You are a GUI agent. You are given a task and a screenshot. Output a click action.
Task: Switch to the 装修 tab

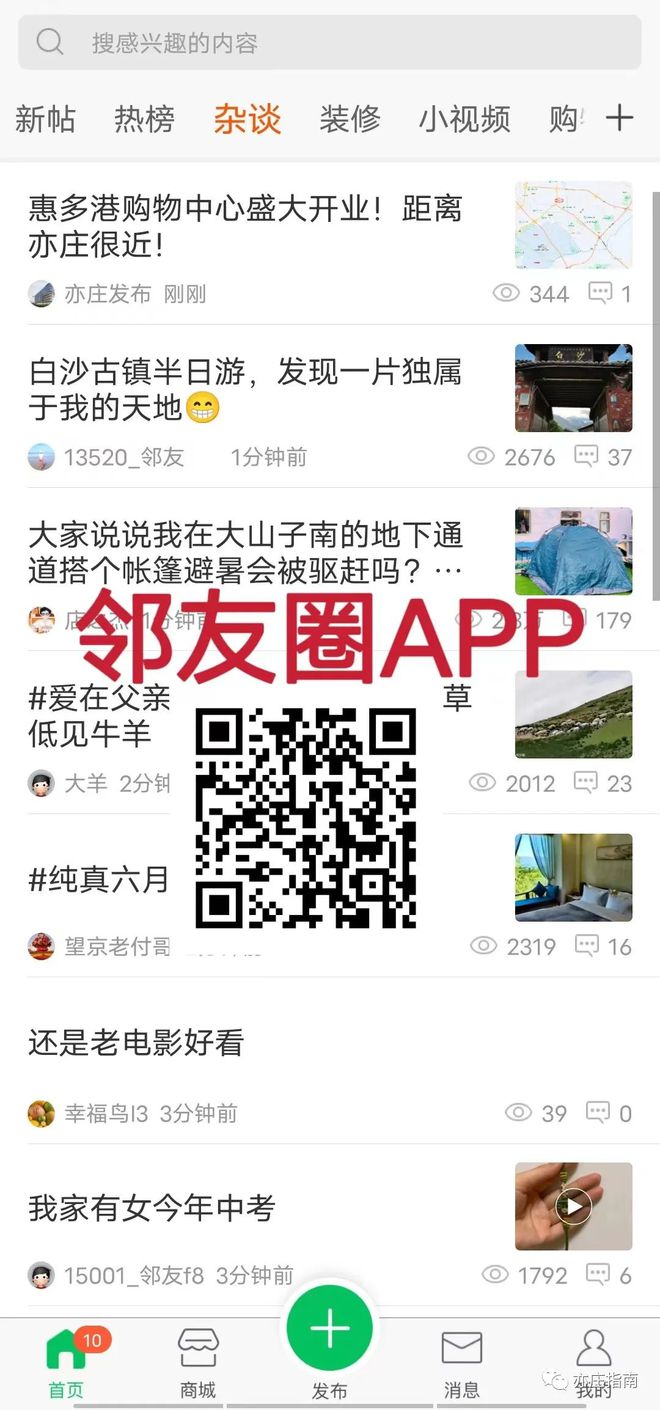tap(349, 119)
